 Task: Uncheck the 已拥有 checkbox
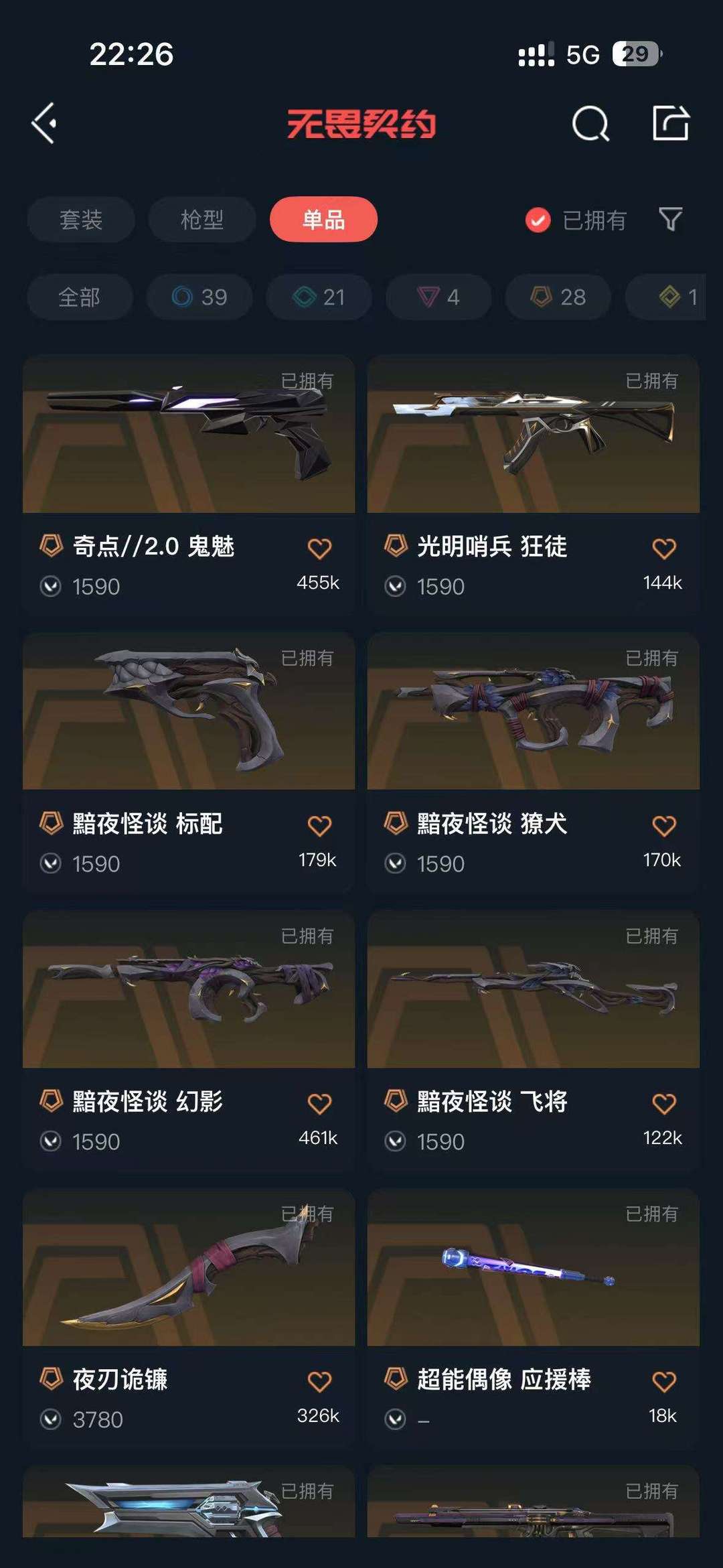point(538,220)
